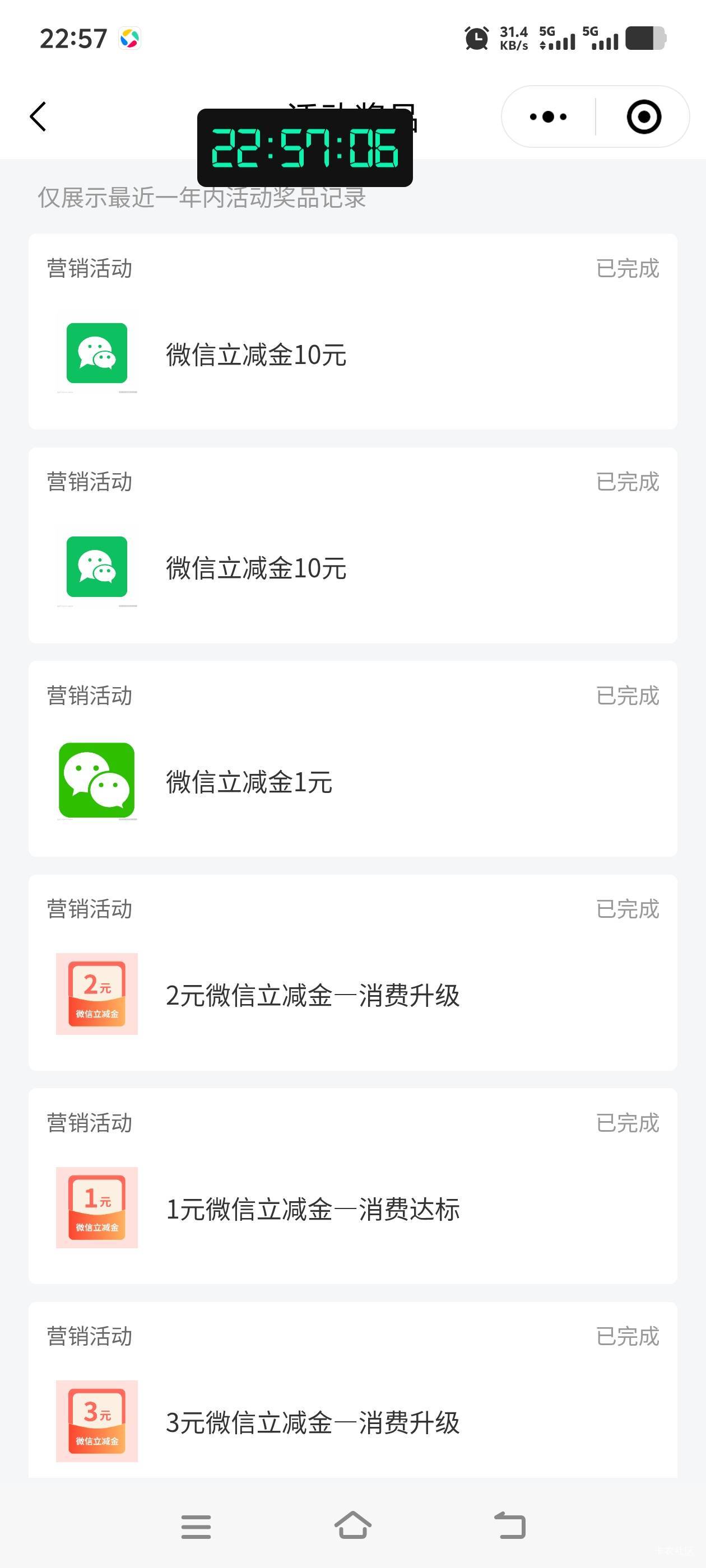This screenshot has height=1568, width=706.
Task: Close the mini program with the circle button
Action: pos(644,116)
